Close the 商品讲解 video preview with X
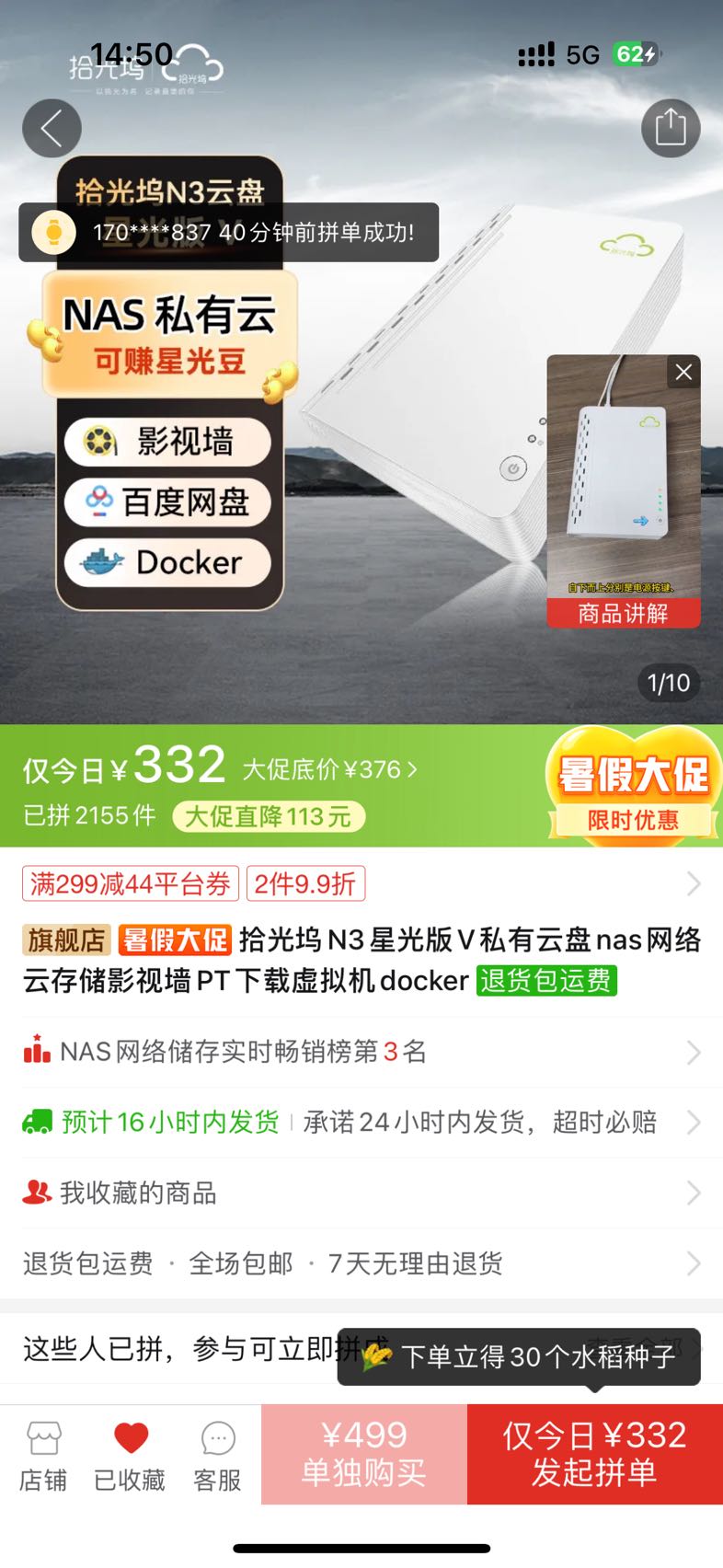723x1568 pixels. click(683, 372)
